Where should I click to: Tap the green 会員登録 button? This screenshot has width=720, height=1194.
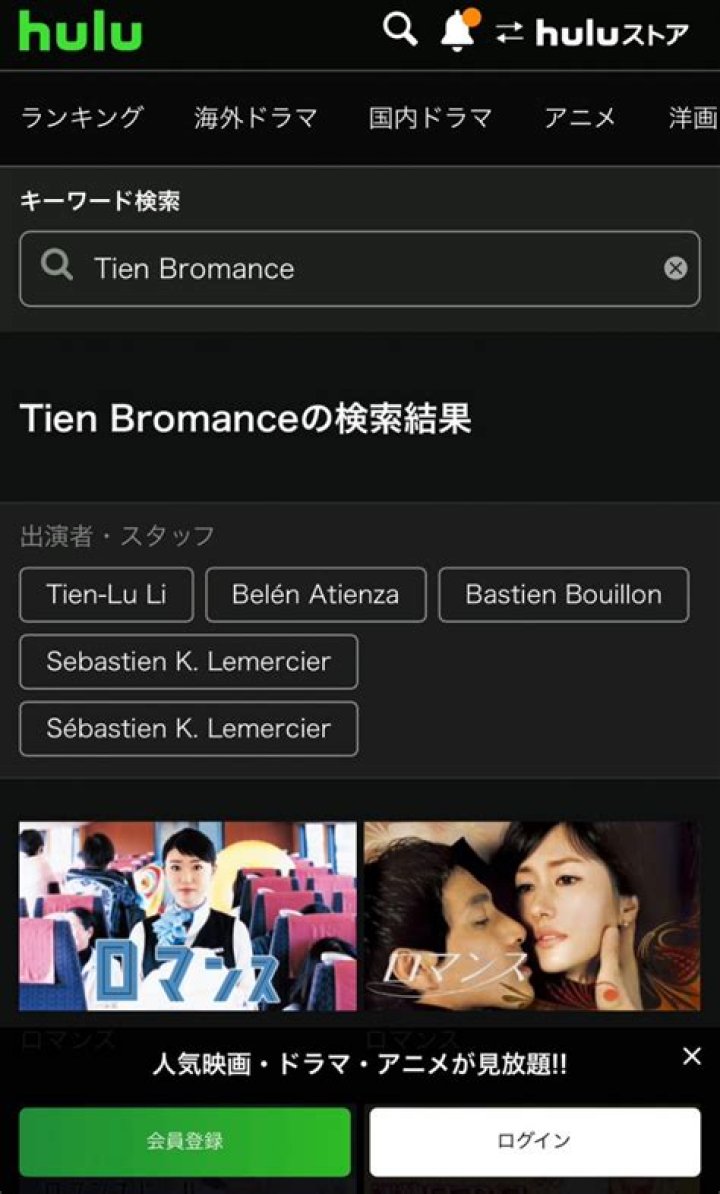(185, 1141)
